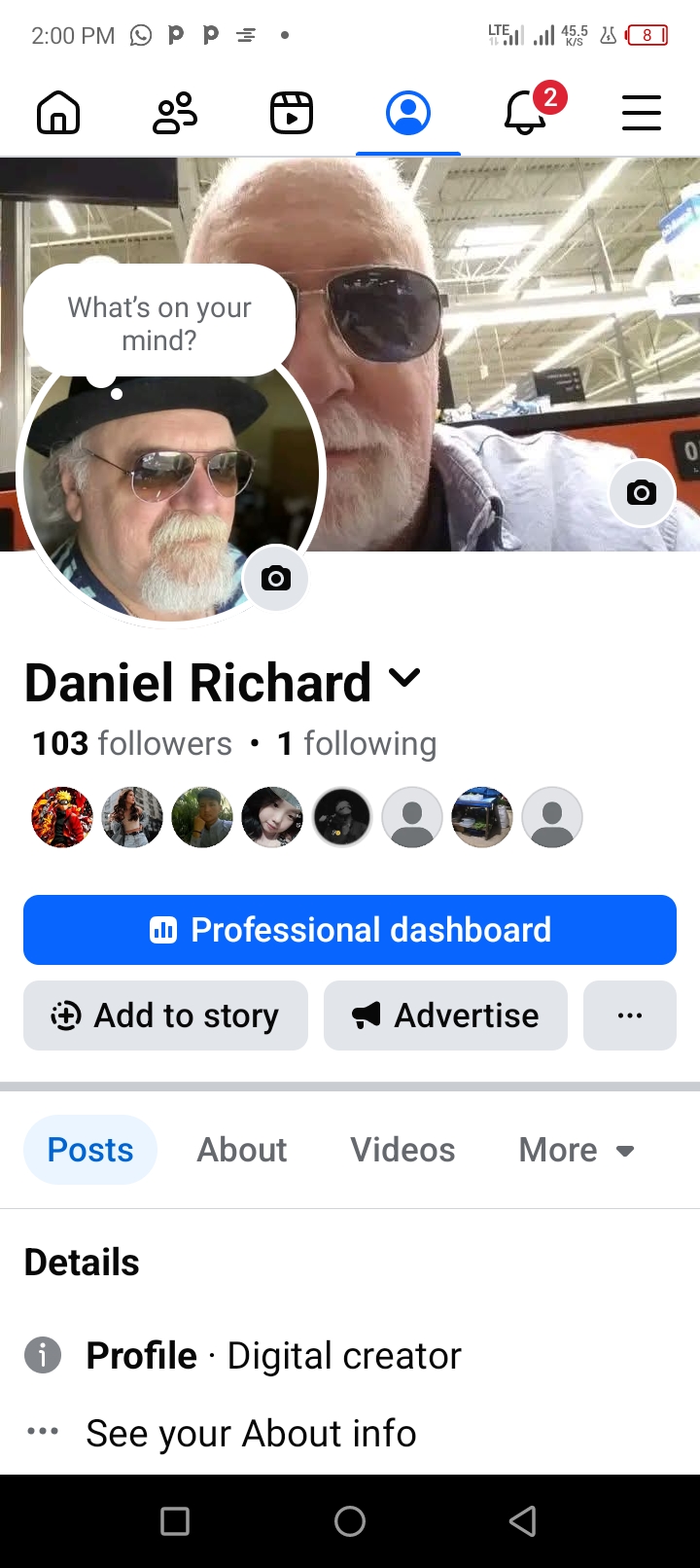Expand the More dropdown
The image size is (700, 1568).
tap(576, 1150)
